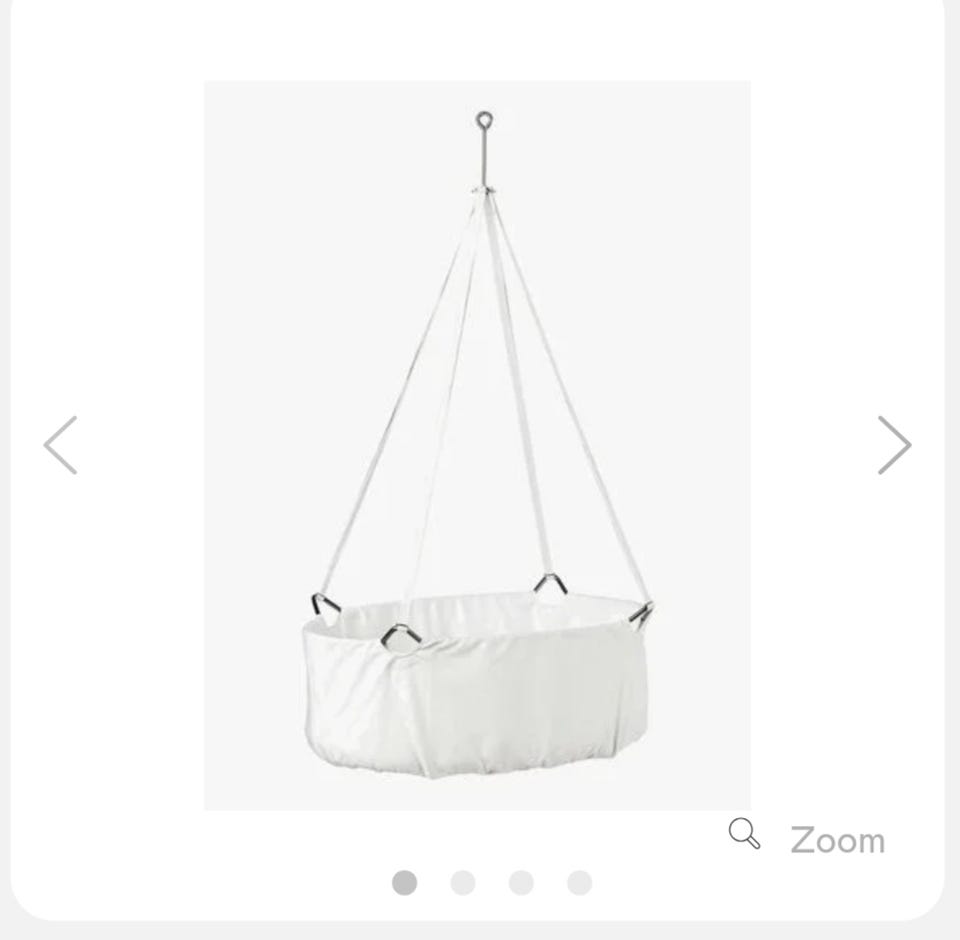960x940 pixels.
Task: Select the third image indicator dot
Action: click(x=521, y=883)
